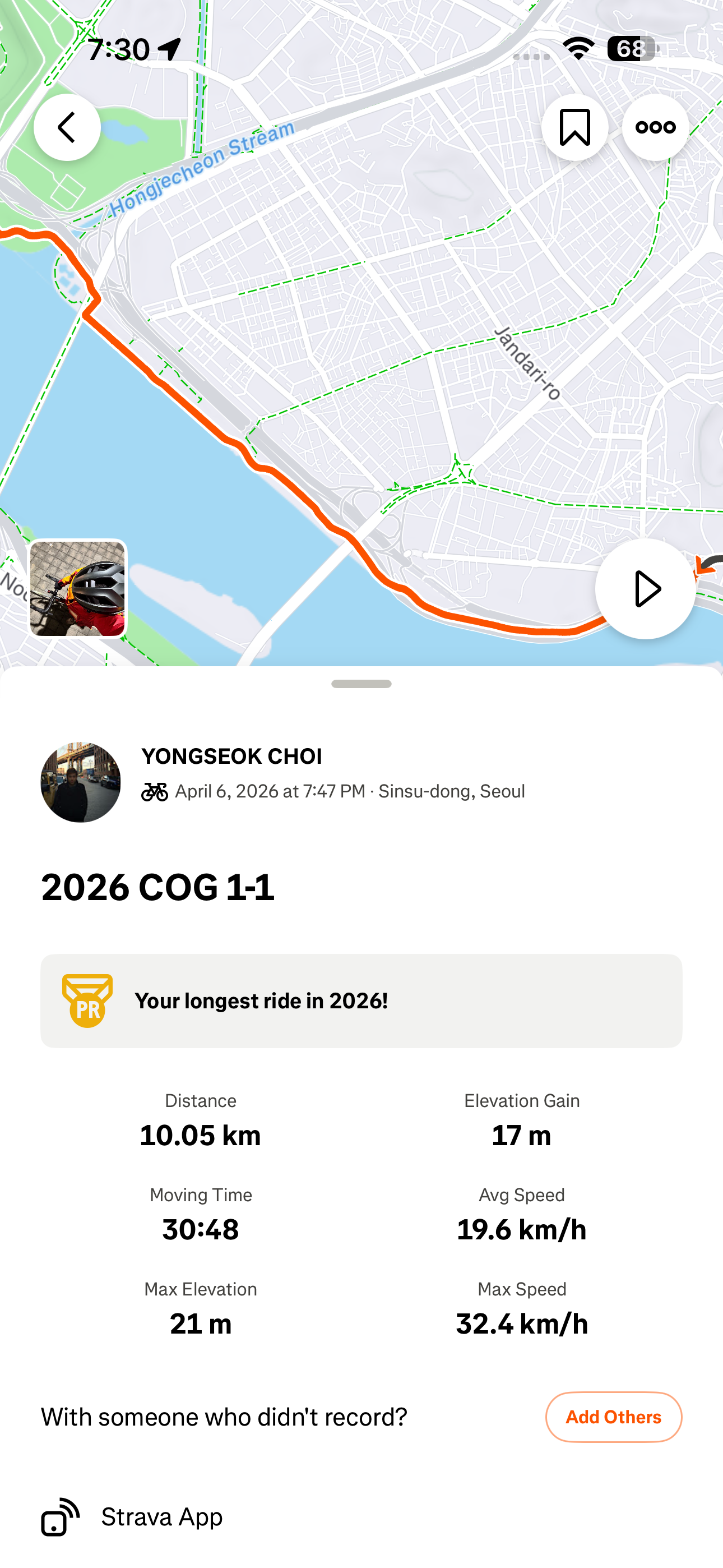Screen dimensions: 723x1568
Task: Tap Add Others button
Action: [x=614, y=1417]
